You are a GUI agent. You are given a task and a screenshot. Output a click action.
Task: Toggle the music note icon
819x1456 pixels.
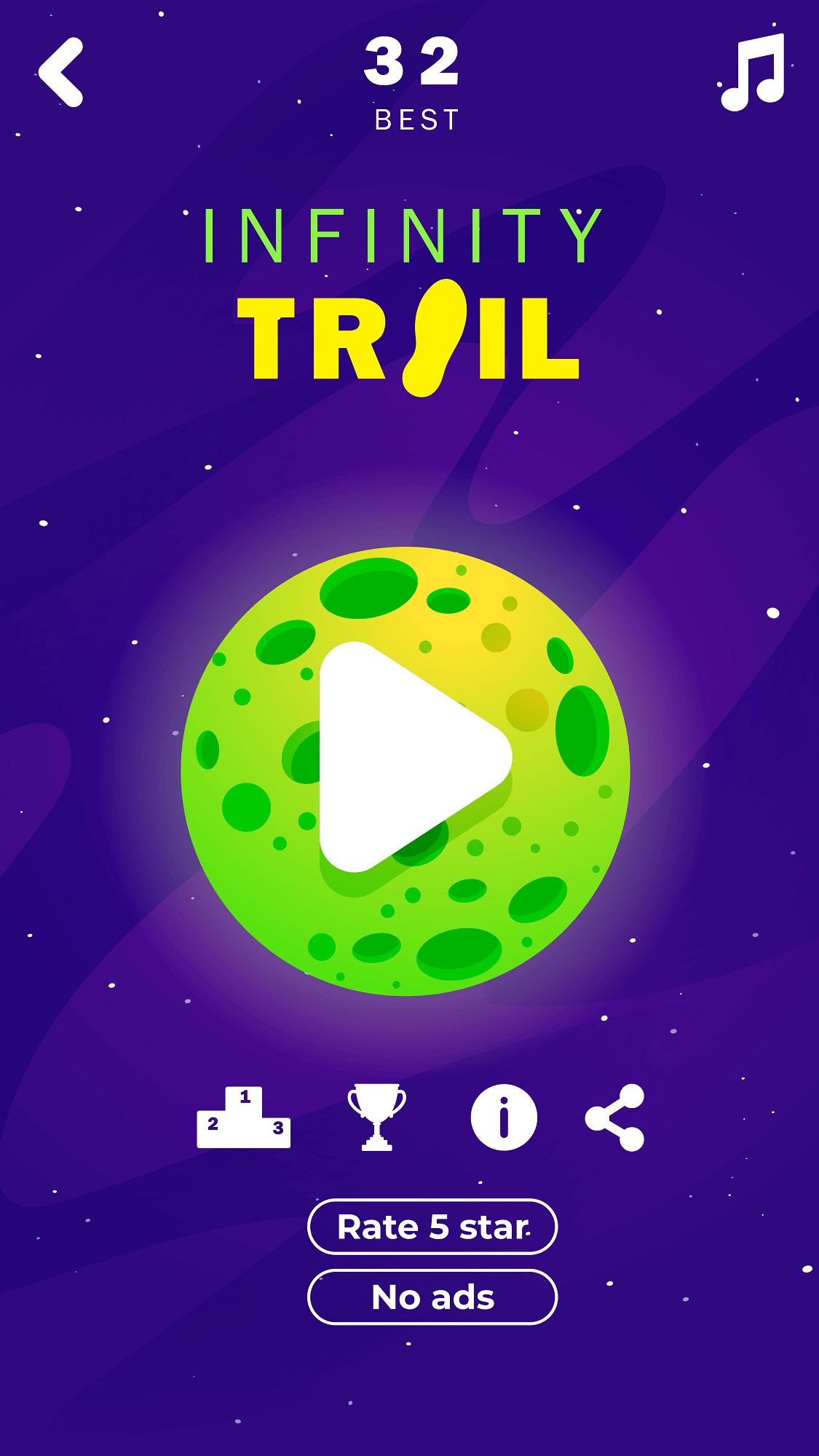pos(753,73)
